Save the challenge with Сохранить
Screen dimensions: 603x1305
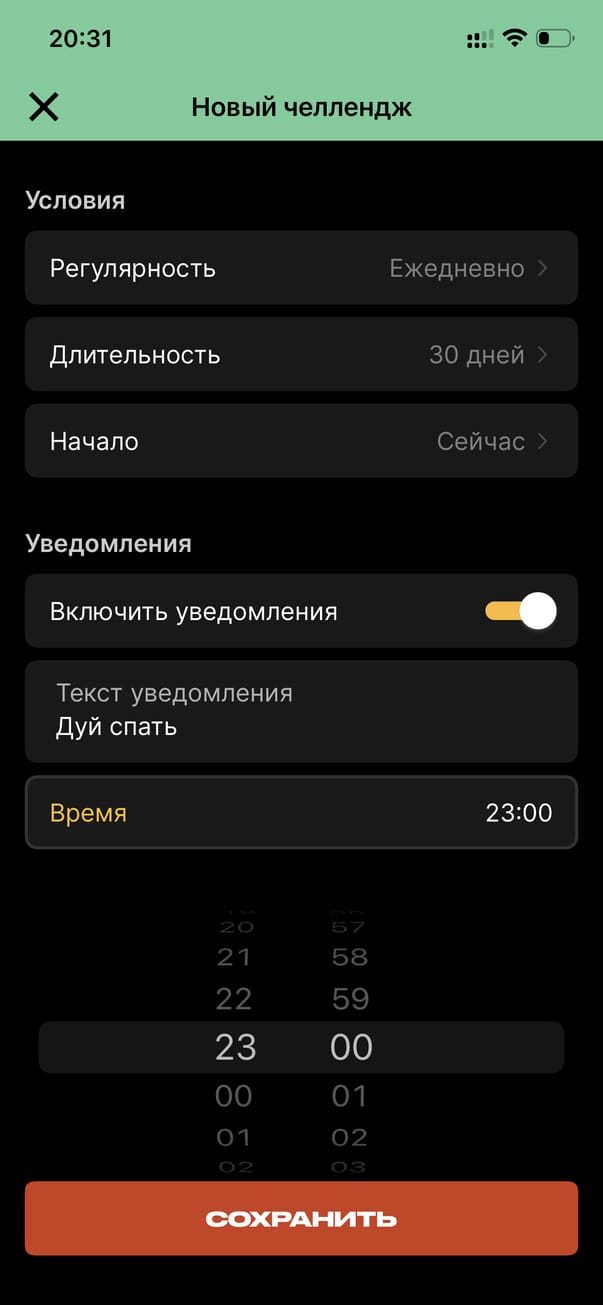[301, 1218]
